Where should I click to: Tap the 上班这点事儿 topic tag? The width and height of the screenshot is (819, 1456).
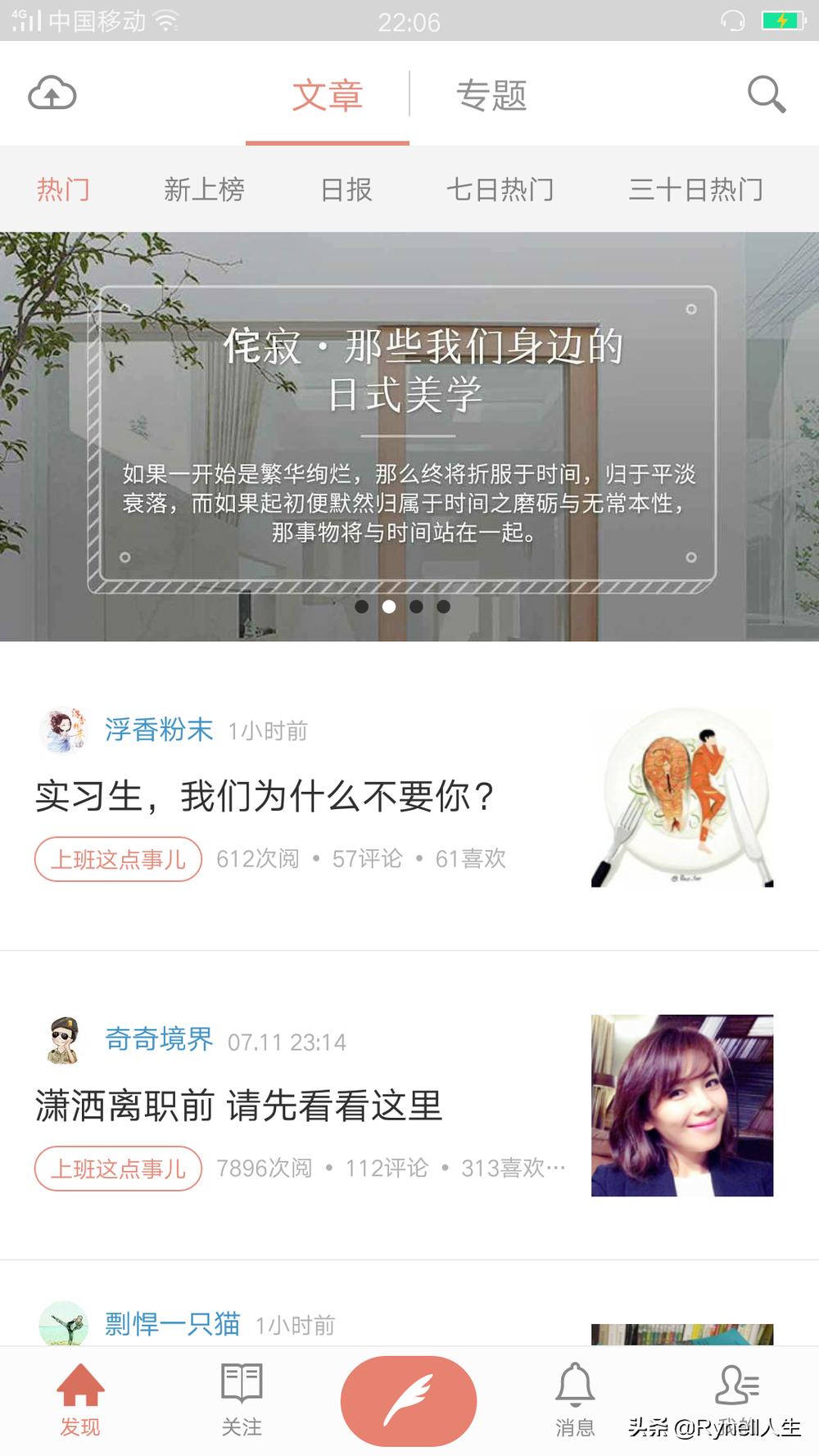click(x=116, y=858)
